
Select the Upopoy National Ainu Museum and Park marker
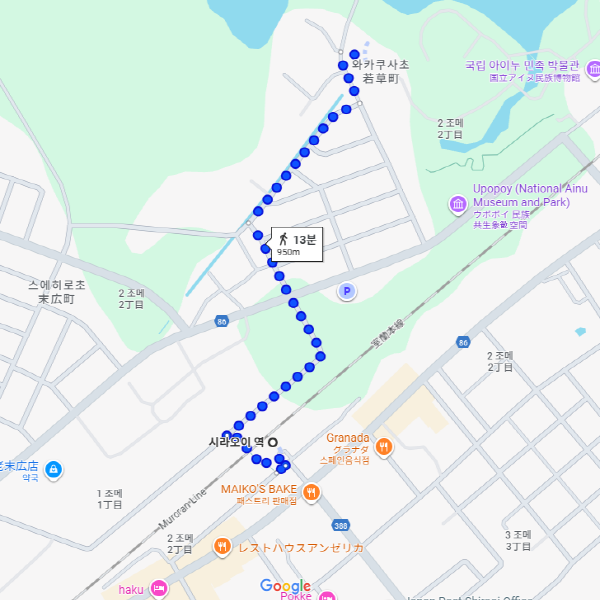(458, 205)
